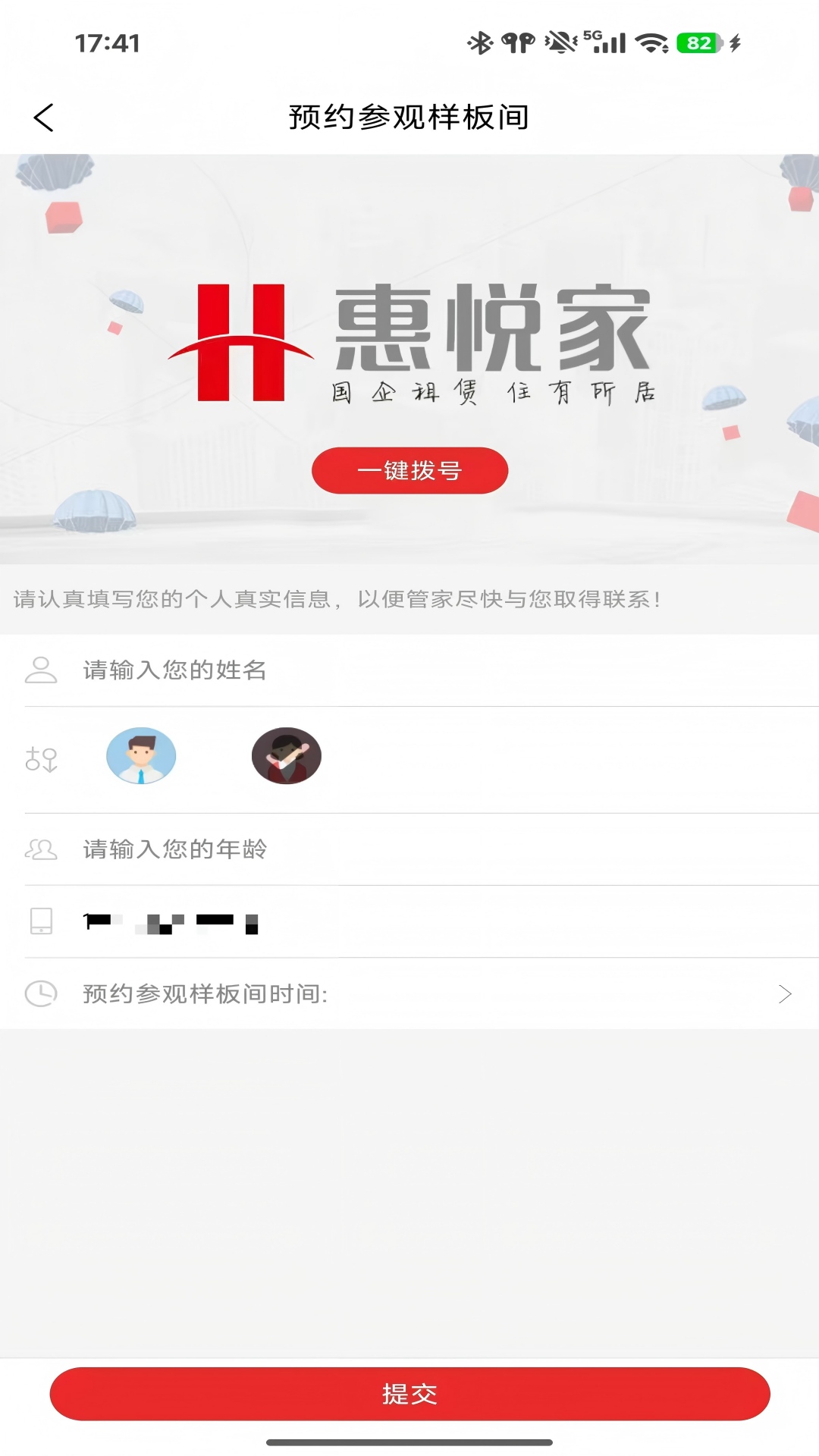Select the female avatar option
The image size is (819, 1456).
(x=285, y=756)
